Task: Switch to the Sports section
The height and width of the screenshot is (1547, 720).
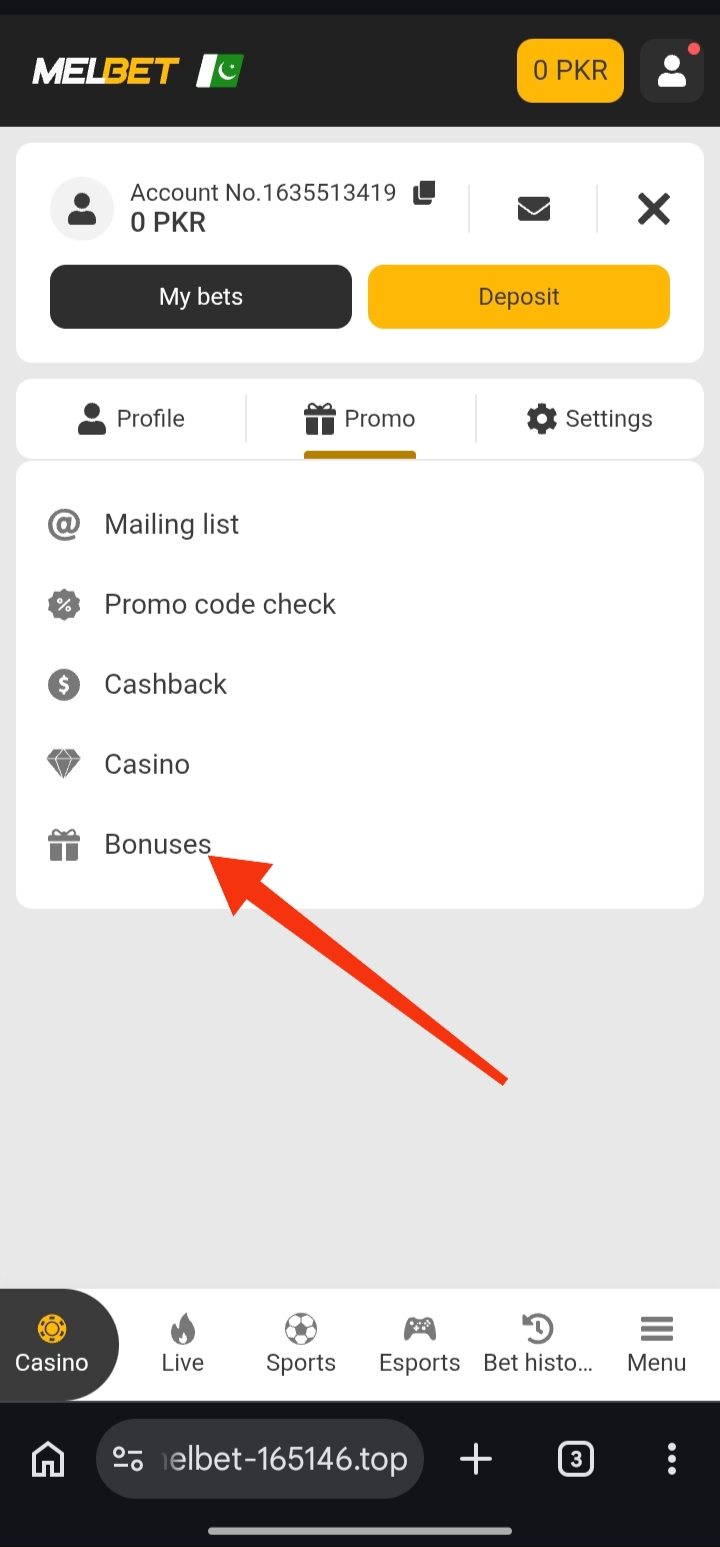Action: [300, 1343]
